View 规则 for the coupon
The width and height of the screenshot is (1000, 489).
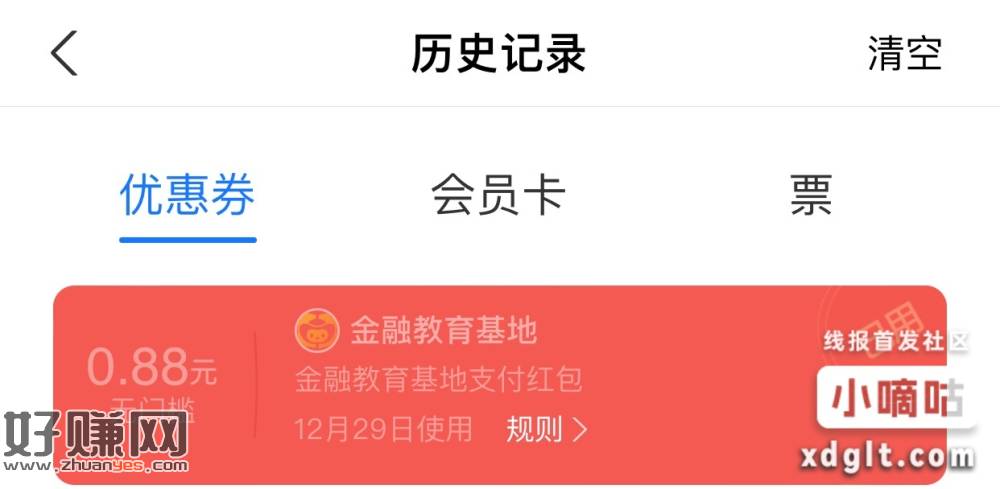pos(546,430)
